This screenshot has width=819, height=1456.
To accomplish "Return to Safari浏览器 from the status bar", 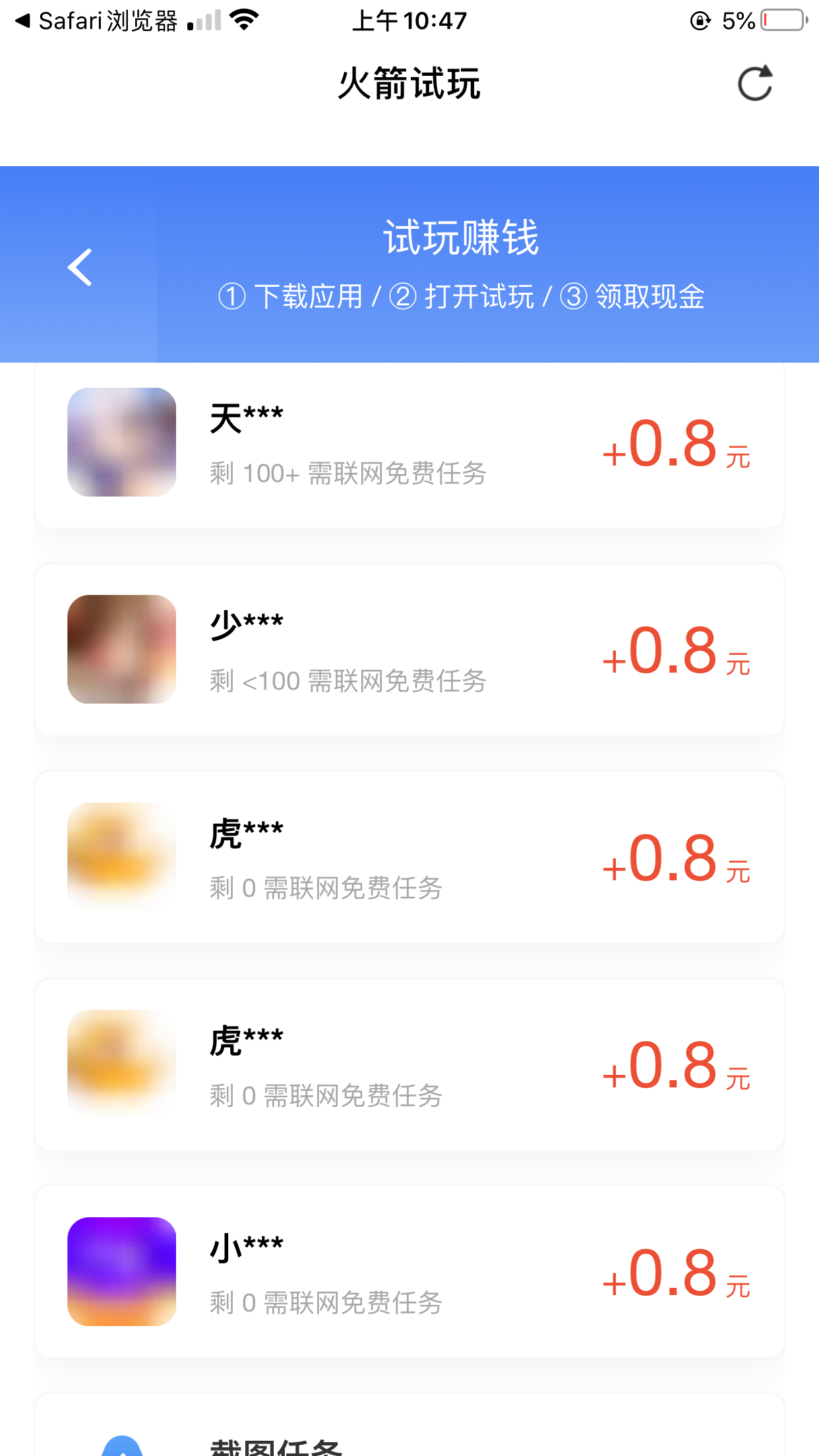I will (96, 21).
